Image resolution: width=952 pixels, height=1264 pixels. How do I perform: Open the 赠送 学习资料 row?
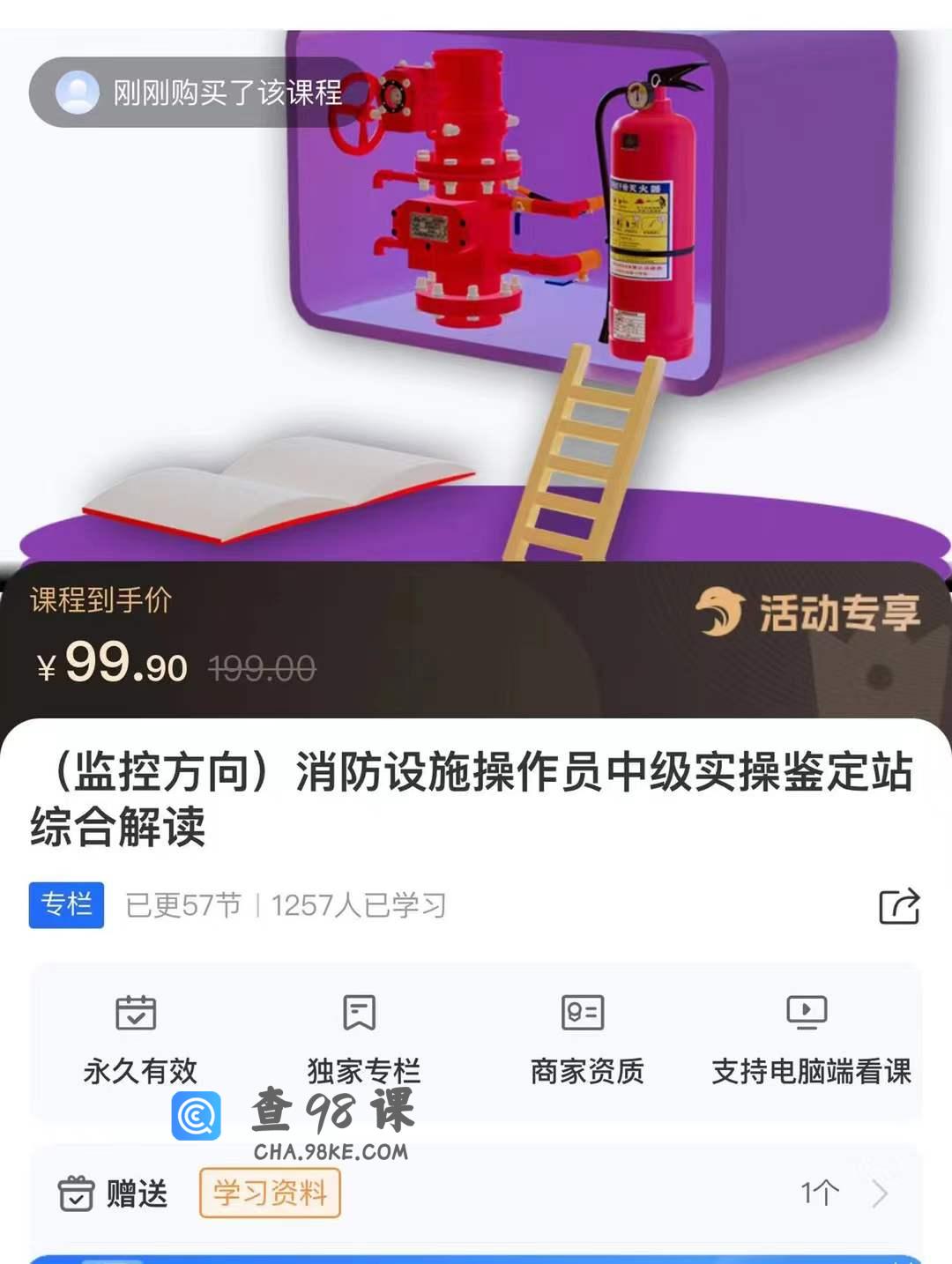click(476, 1193)
